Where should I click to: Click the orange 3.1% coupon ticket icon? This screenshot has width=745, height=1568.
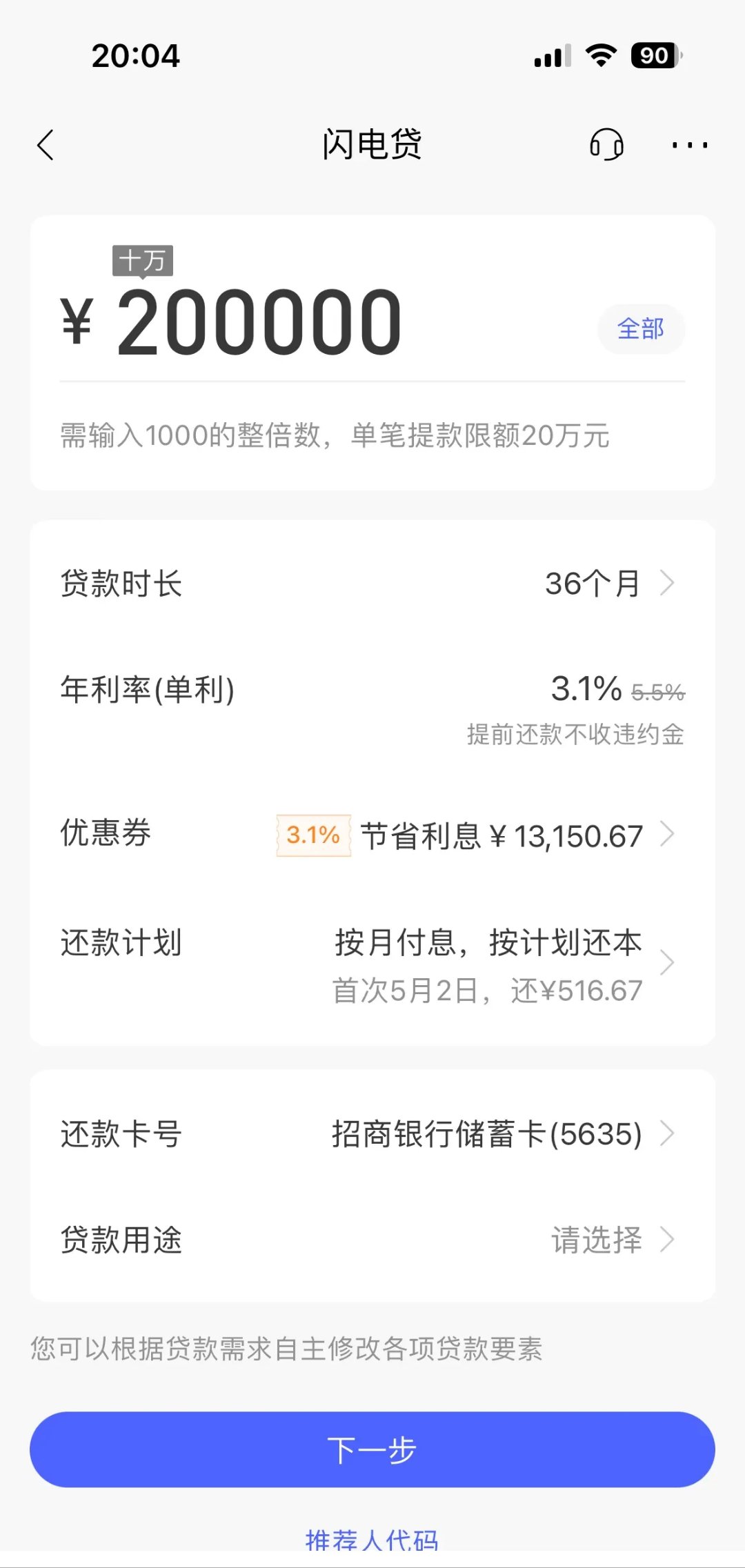click(x=312, y=835)
